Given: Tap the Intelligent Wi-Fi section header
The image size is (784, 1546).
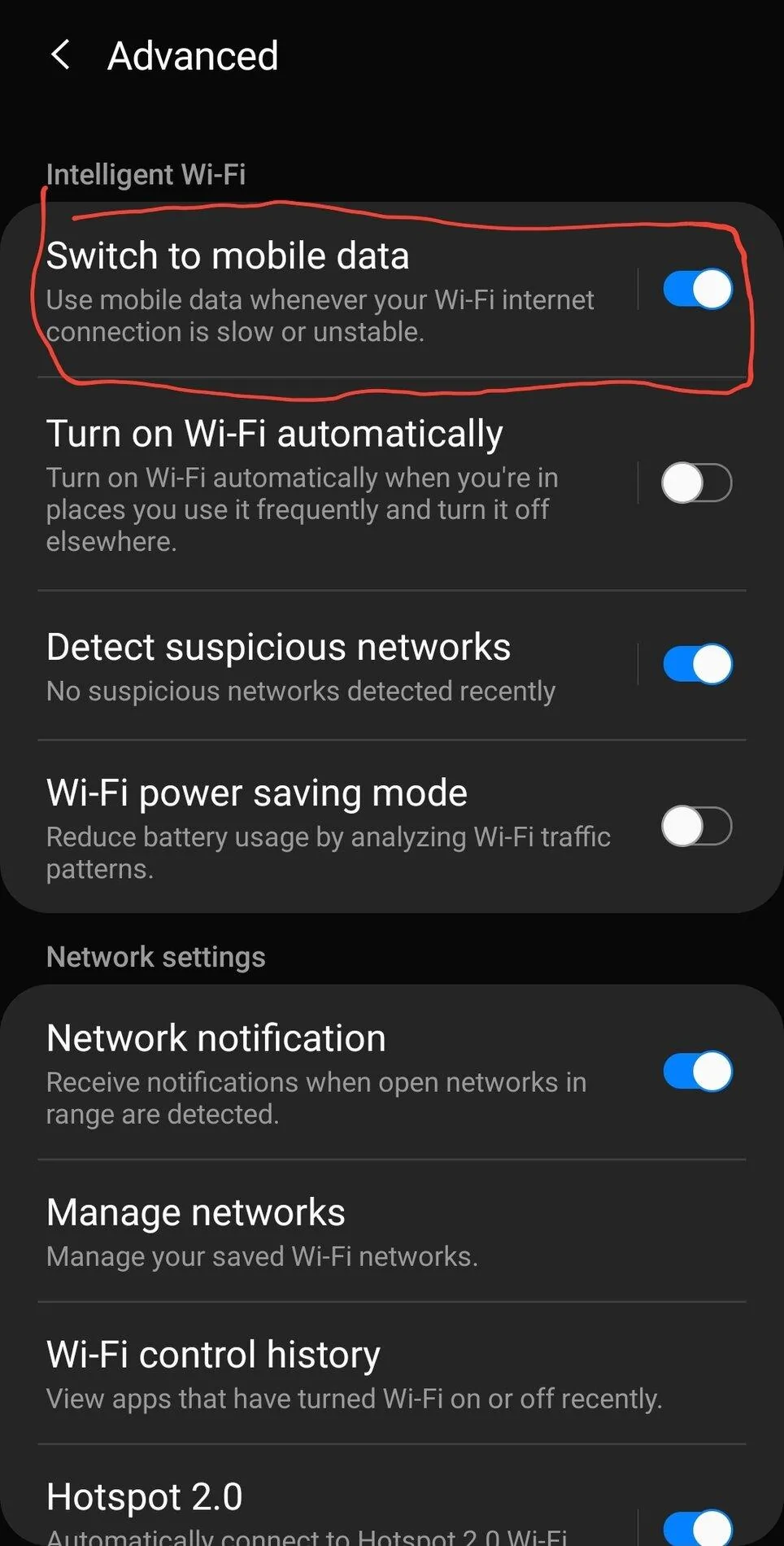Looking at the screenshot, I should (147, 173).
